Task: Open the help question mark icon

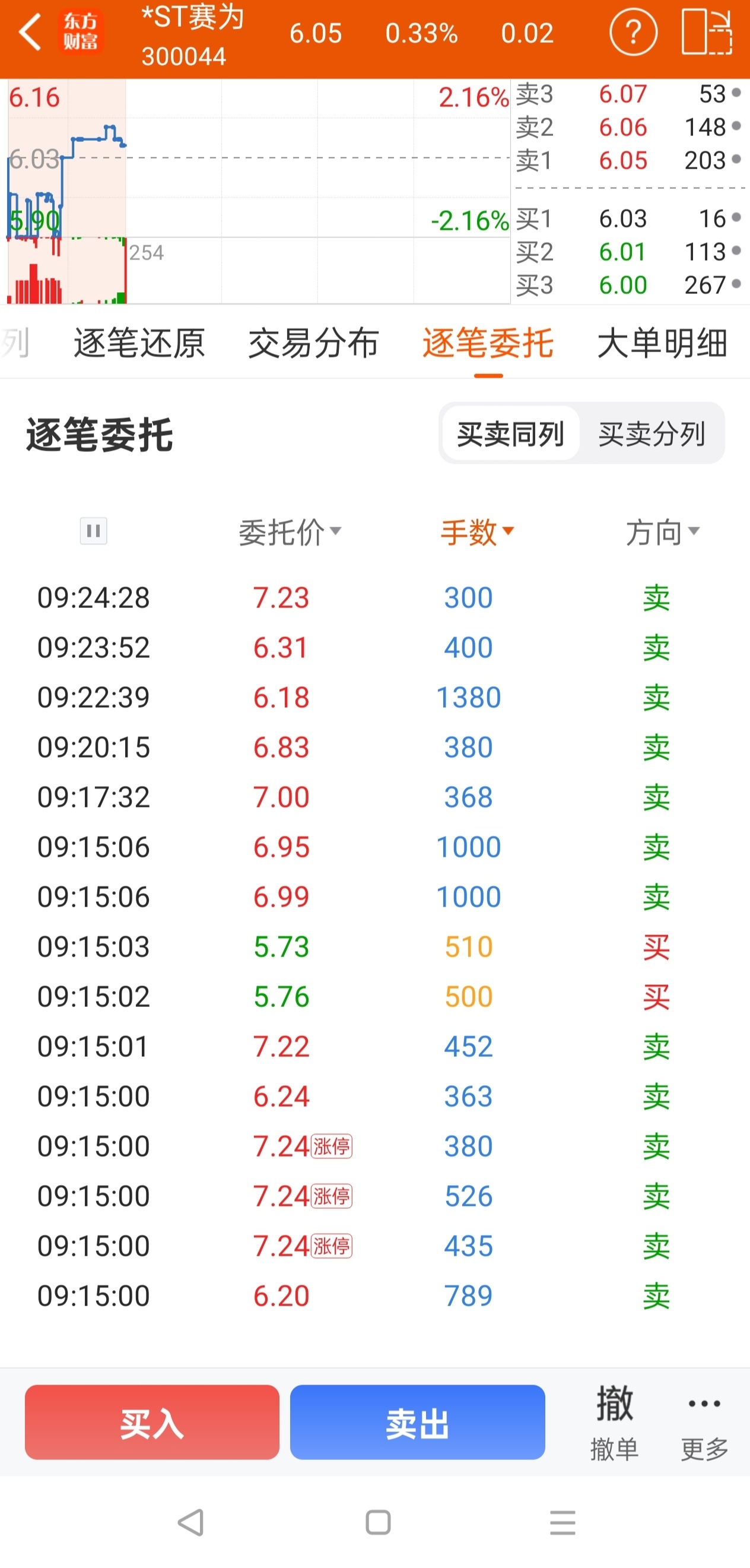Action: [633, 31]
